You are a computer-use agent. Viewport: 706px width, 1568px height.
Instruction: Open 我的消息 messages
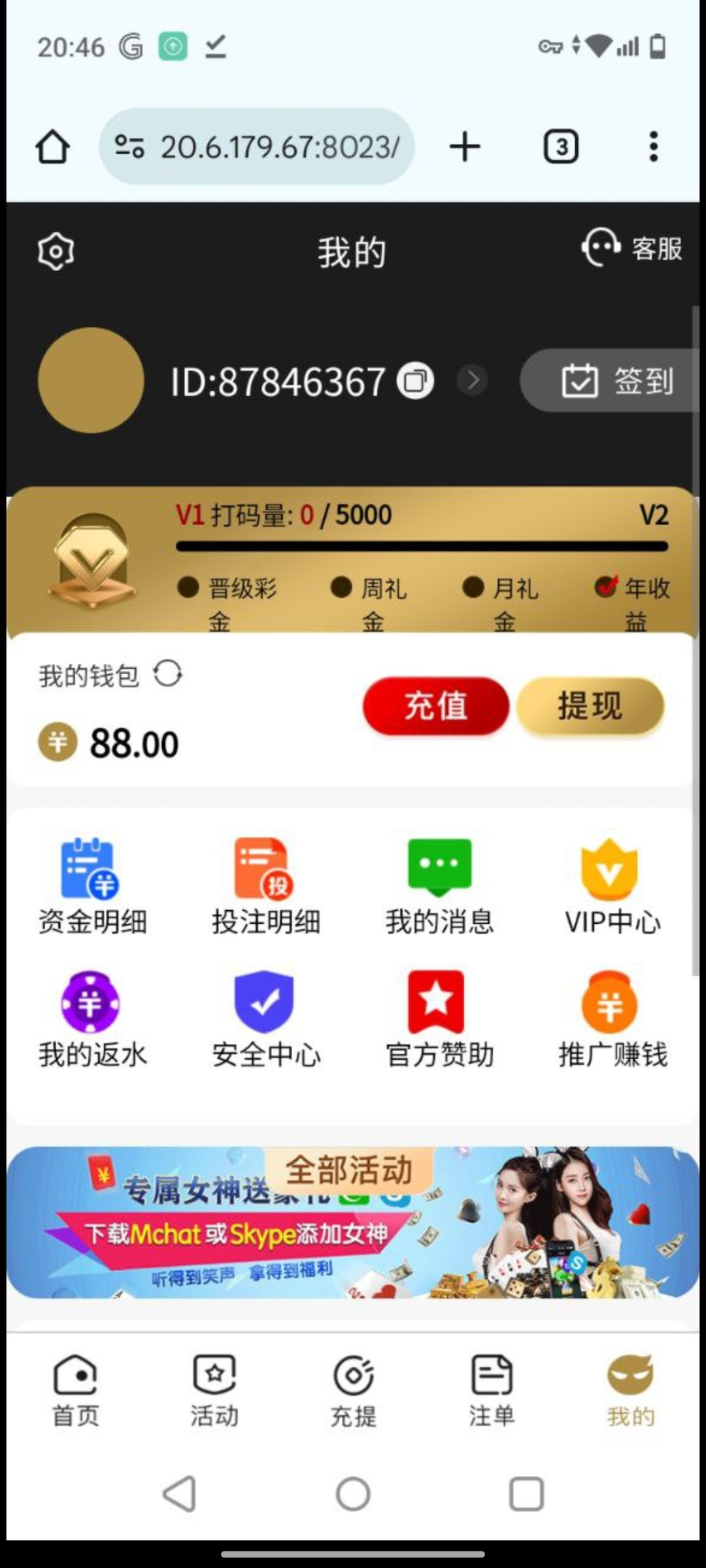439,886
